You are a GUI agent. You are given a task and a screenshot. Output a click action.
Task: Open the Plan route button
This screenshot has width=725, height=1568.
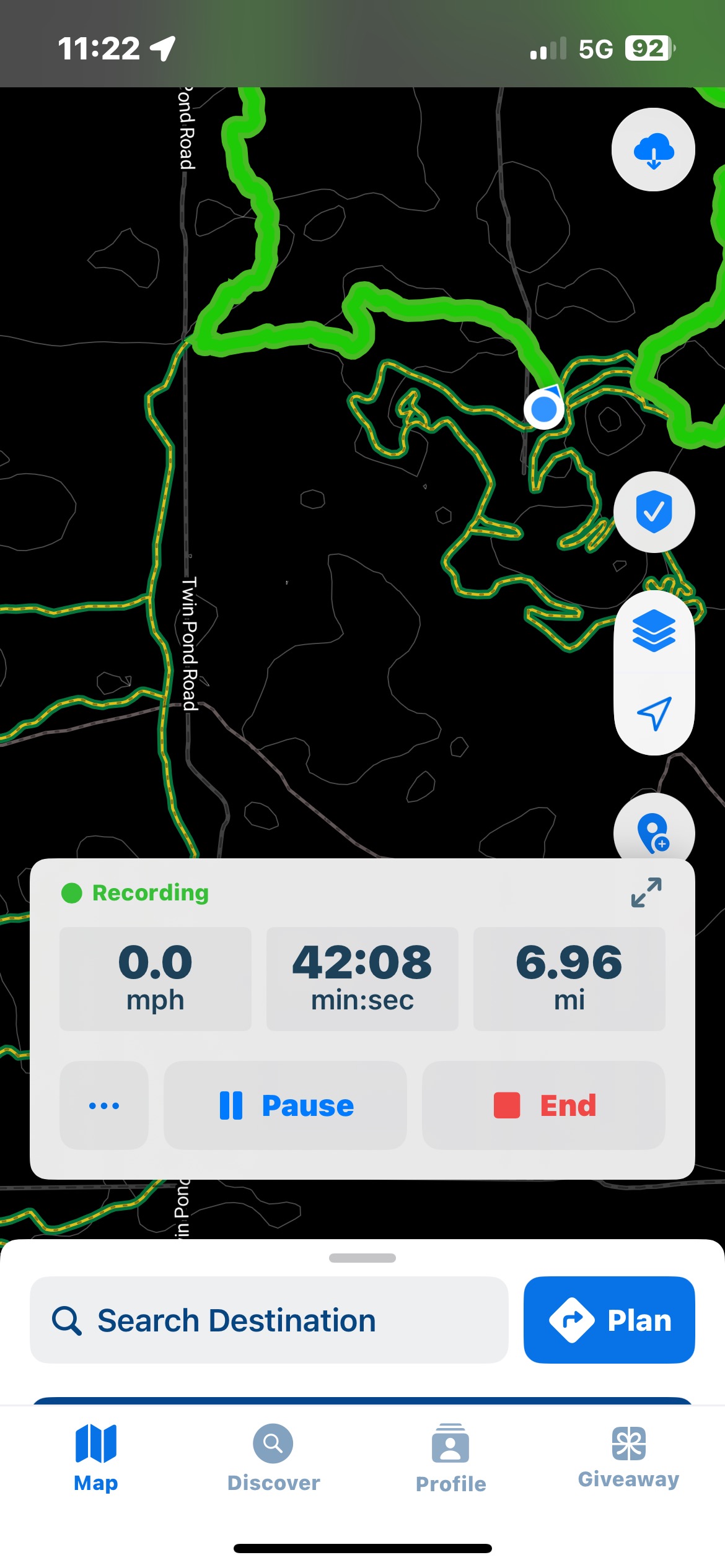pyautogui.click(x=609, y=1320)
